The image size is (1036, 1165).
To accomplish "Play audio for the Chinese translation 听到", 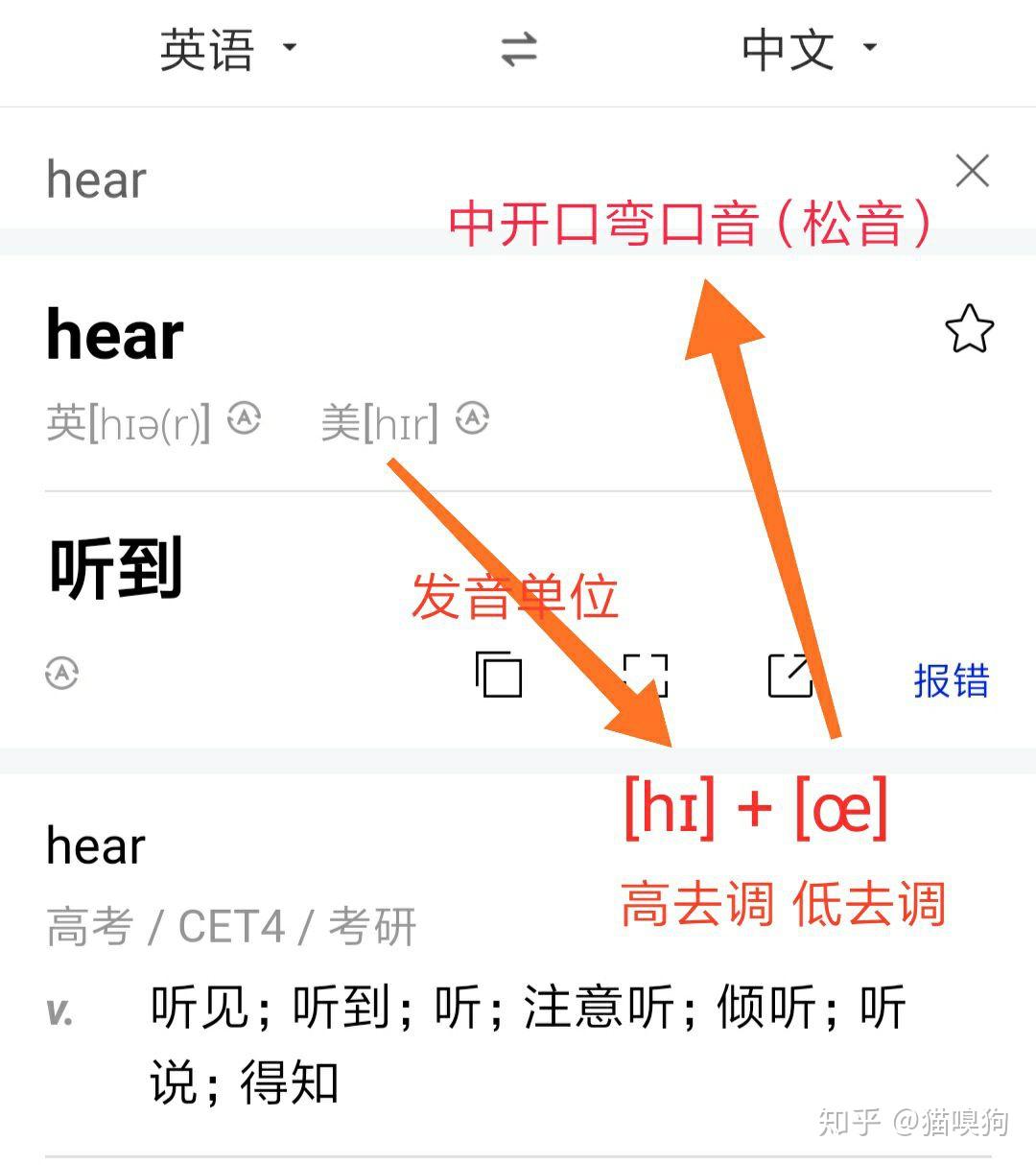I will point(60,675).
